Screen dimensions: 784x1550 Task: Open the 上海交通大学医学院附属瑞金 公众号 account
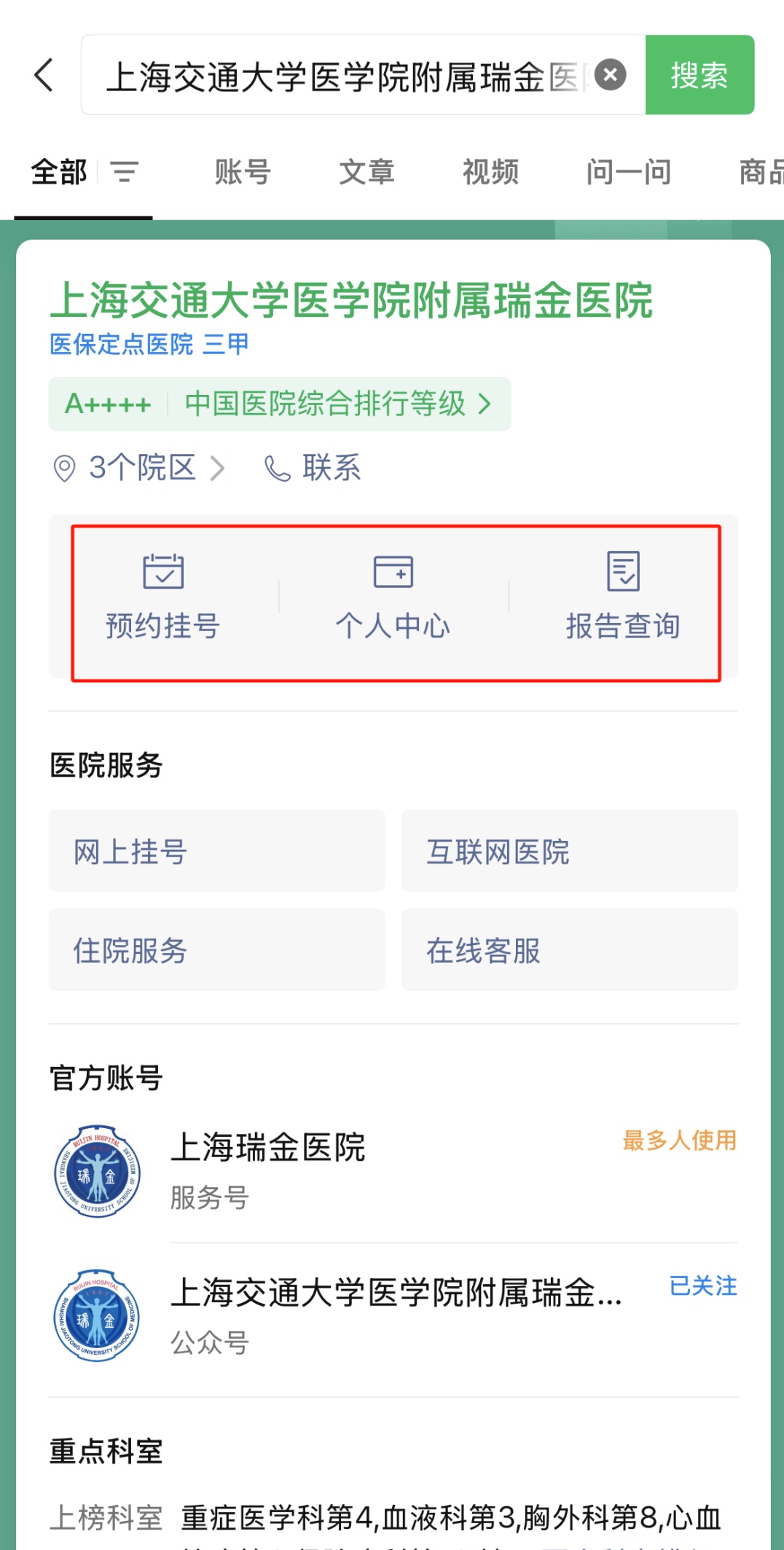(x=393, y=1316)
